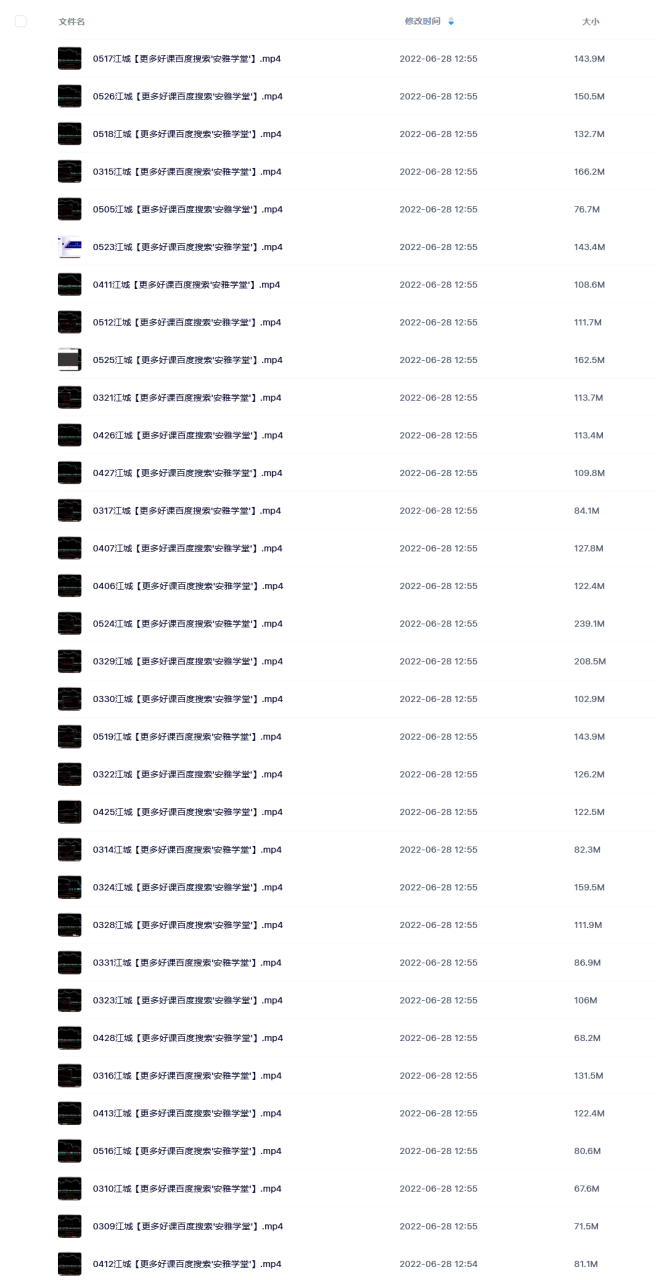Open the 0323江城 video of 106M
Image resolution: width=656 pixels, height=1280 pixels.
point(187,1000)
